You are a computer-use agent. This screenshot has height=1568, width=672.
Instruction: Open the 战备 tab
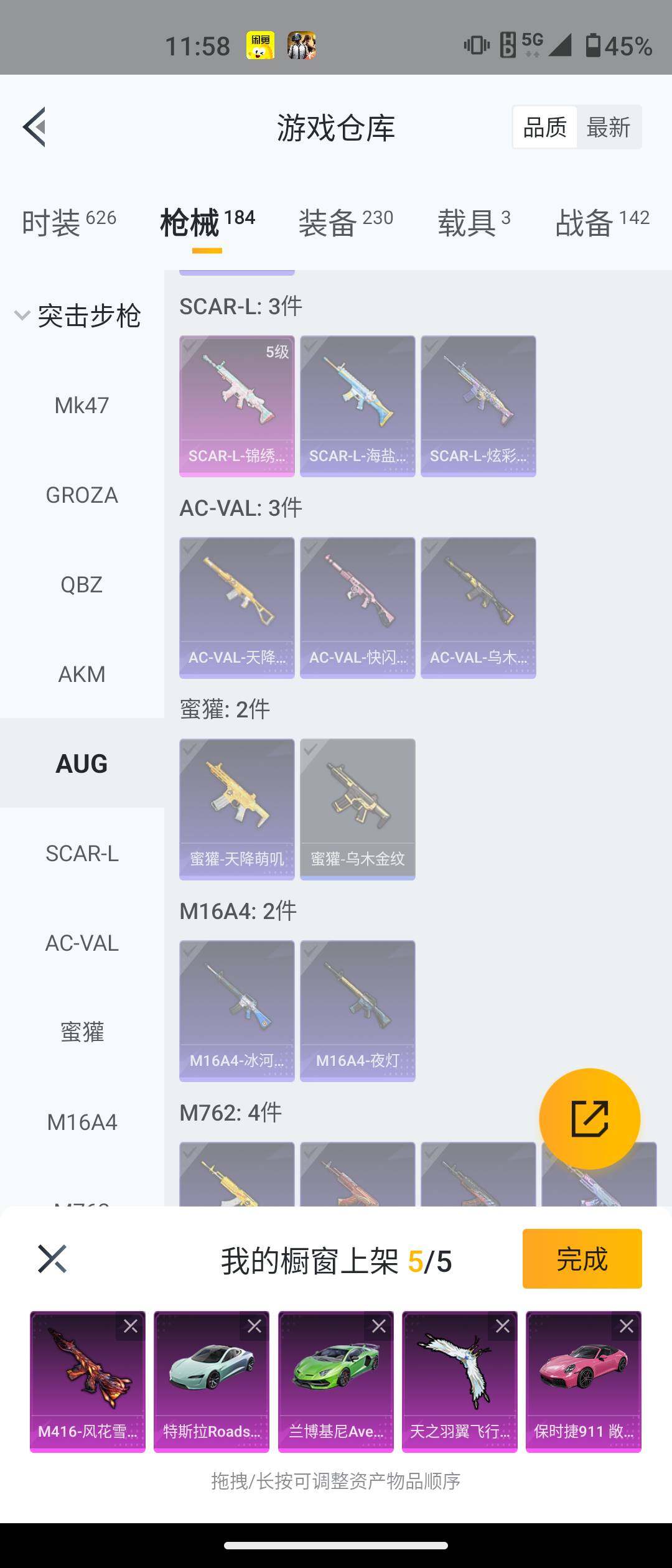[x=602, y=222]
